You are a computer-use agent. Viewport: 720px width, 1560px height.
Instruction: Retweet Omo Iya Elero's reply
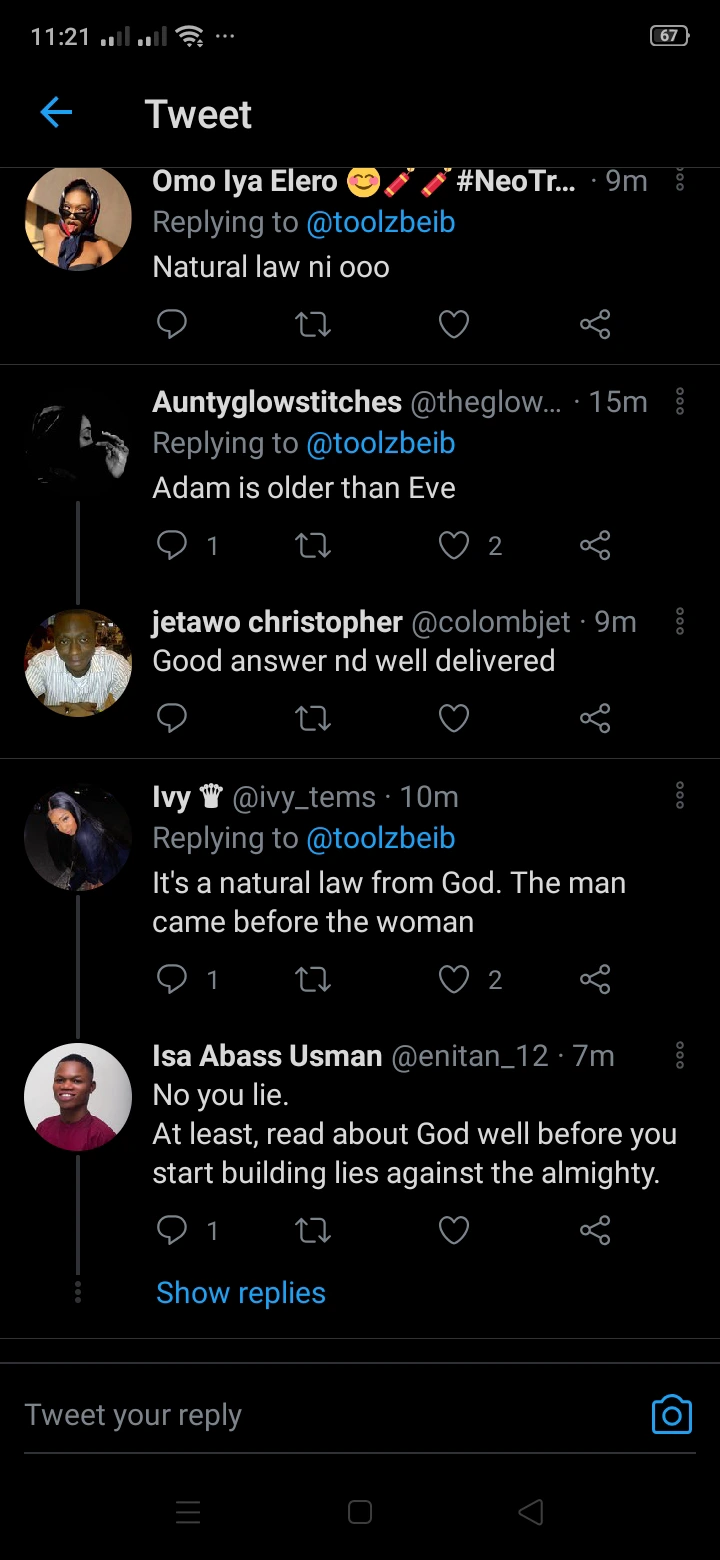point(313,324)
